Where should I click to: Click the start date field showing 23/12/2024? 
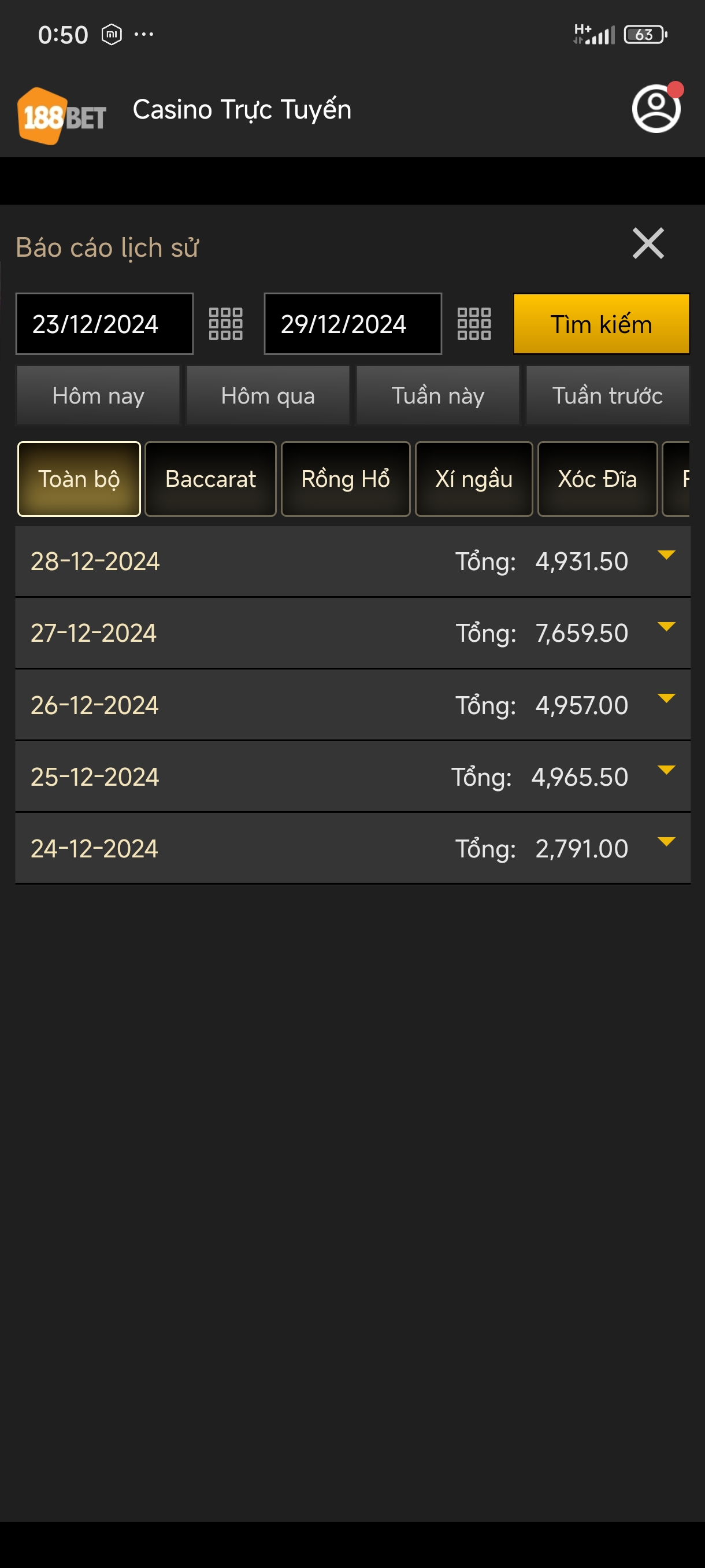104,323
